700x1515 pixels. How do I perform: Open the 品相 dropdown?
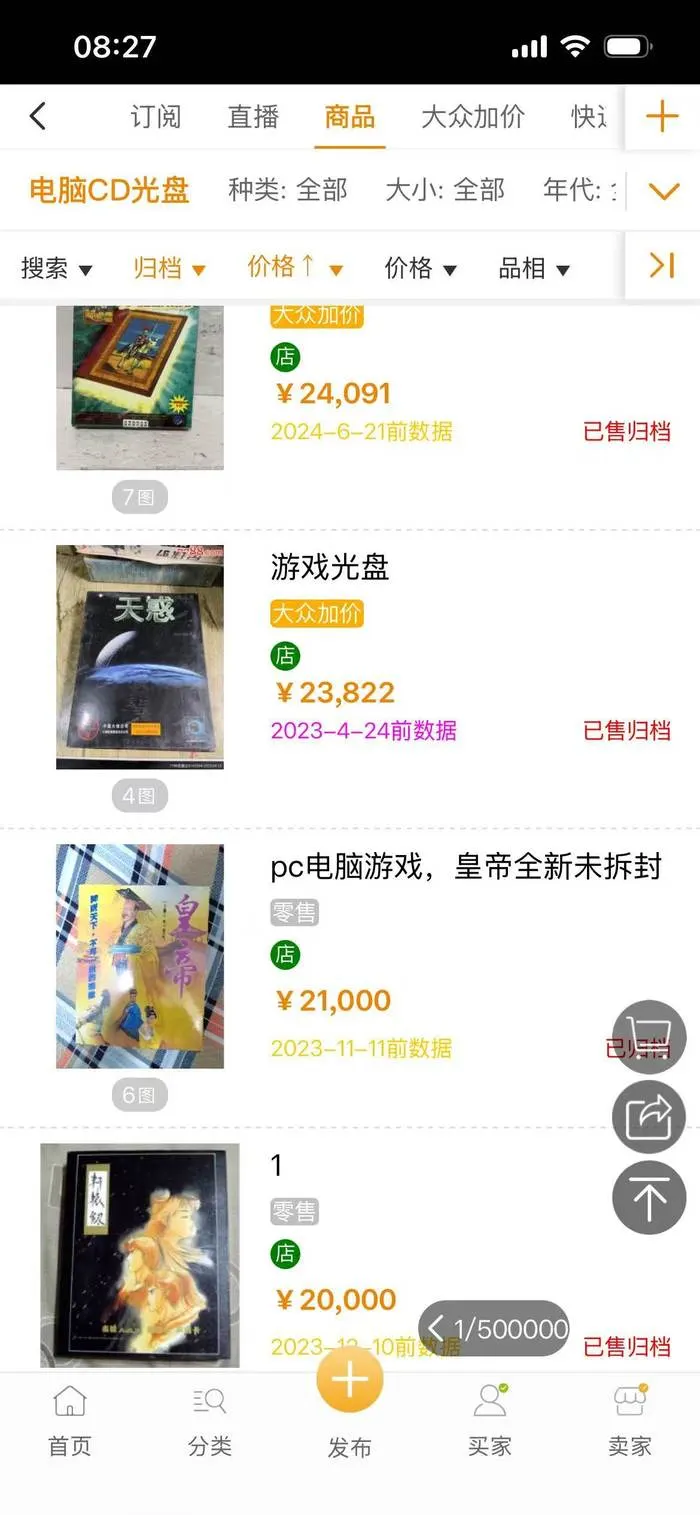535,268
